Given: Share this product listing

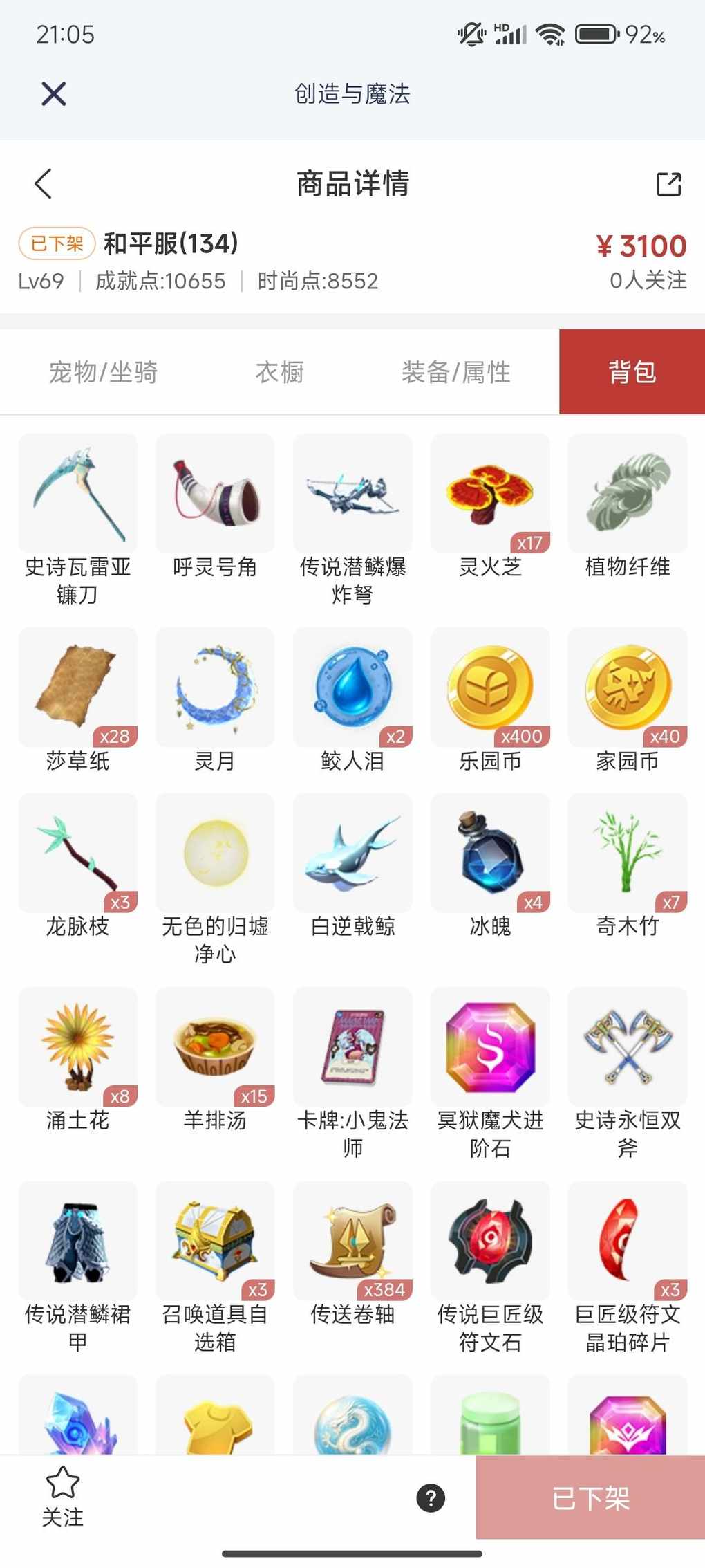Looking at the screenshot, I should 668,184.
